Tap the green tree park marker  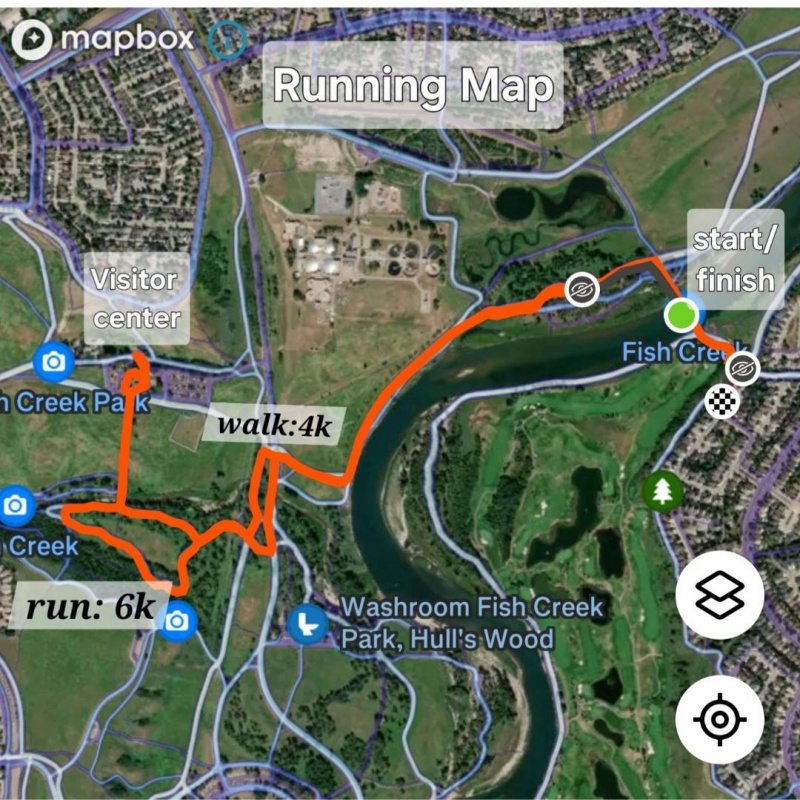pyautogui.click(x=663, y=490)
